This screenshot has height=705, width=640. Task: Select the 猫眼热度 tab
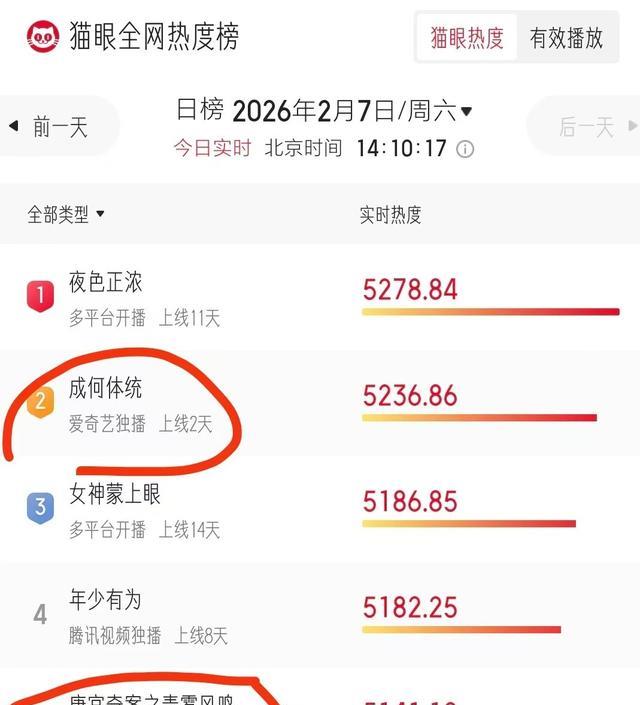[x=467, y=39]
